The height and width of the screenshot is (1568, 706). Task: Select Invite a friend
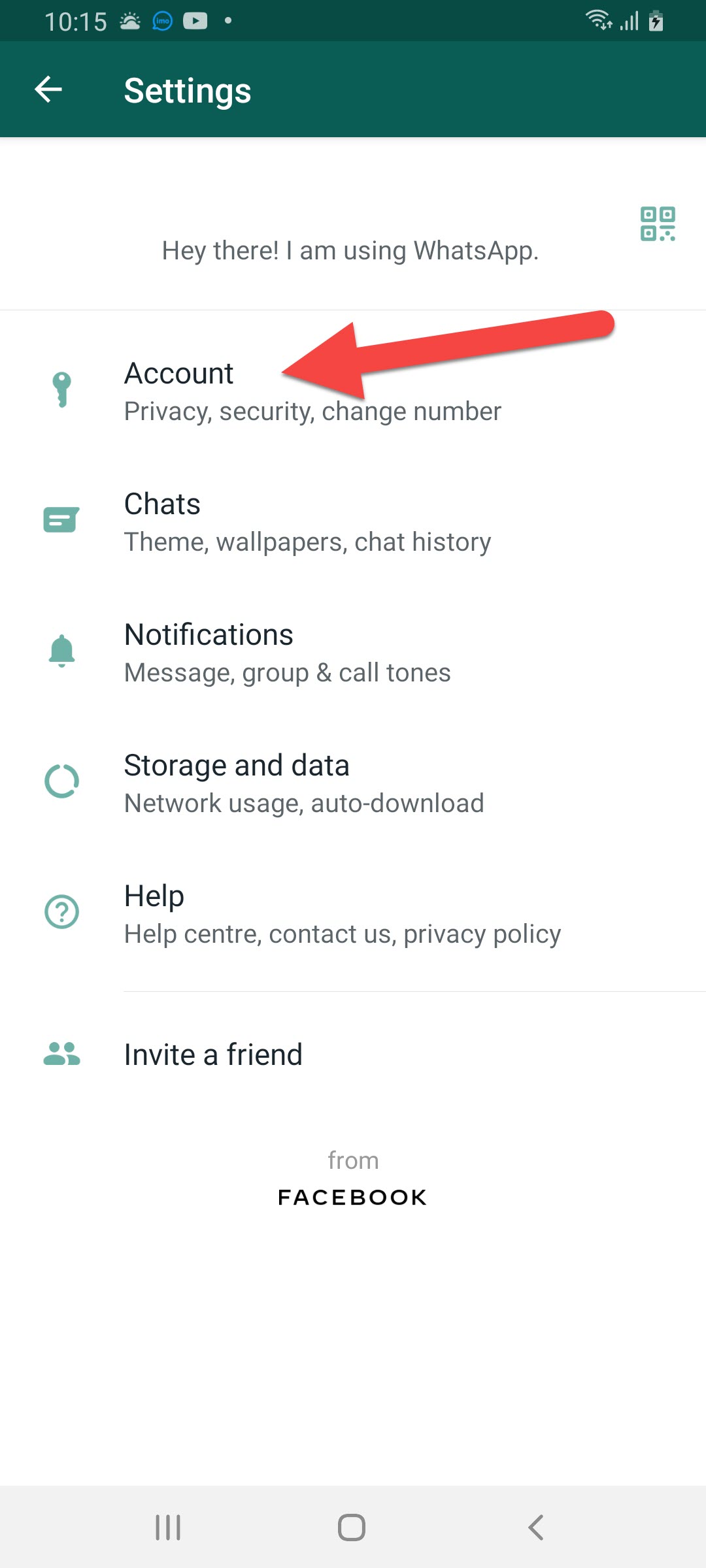tap(214, 1054)
